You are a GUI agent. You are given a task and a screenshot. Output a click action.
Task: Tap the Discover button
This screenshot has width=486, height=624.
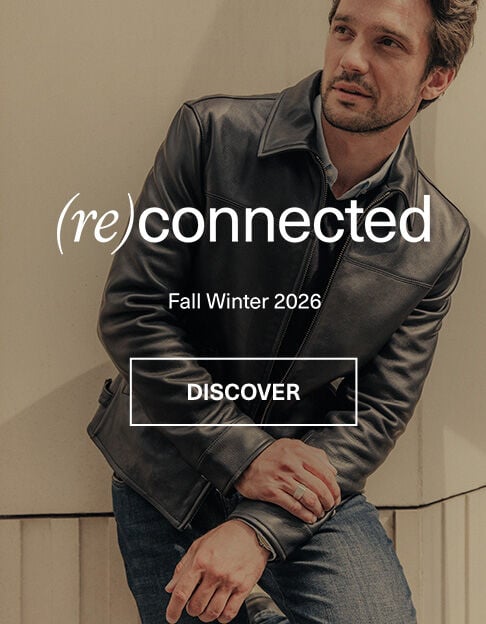244,392
